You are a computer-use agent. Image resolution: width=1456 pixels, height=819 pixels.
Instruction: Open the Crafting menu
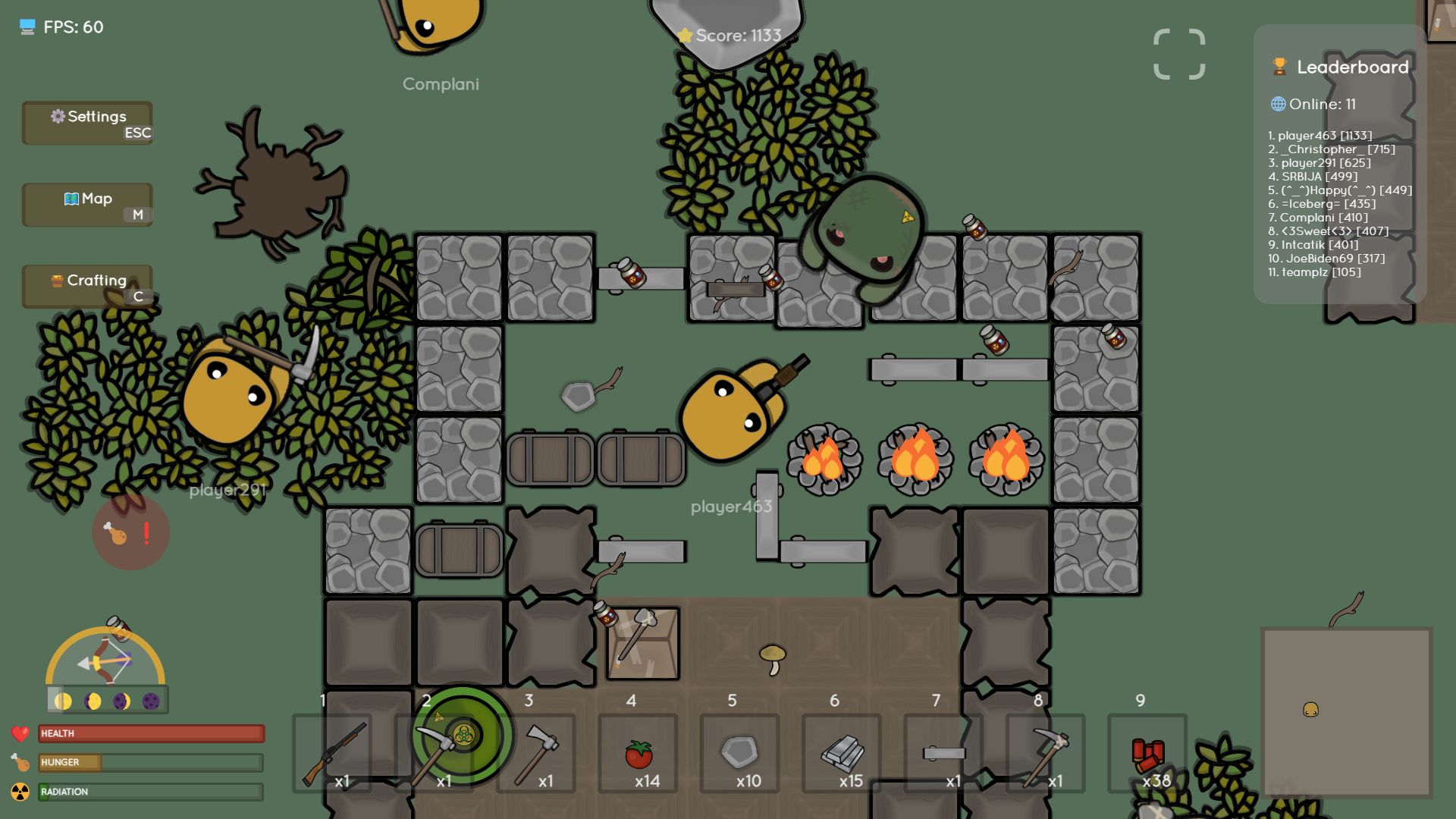tap(87, 287)
